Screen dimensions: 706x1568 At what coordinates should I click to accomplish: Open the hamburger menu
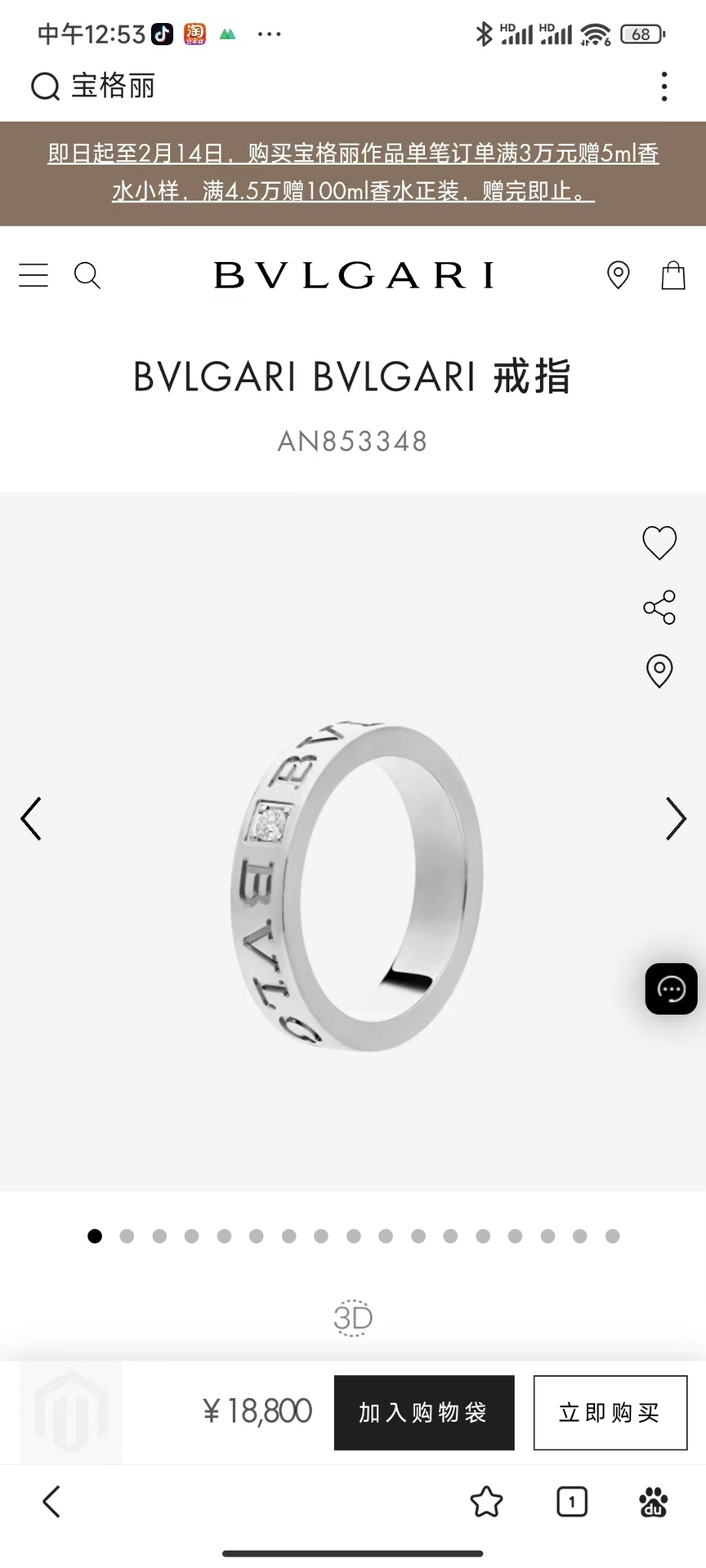click(34, 275)
